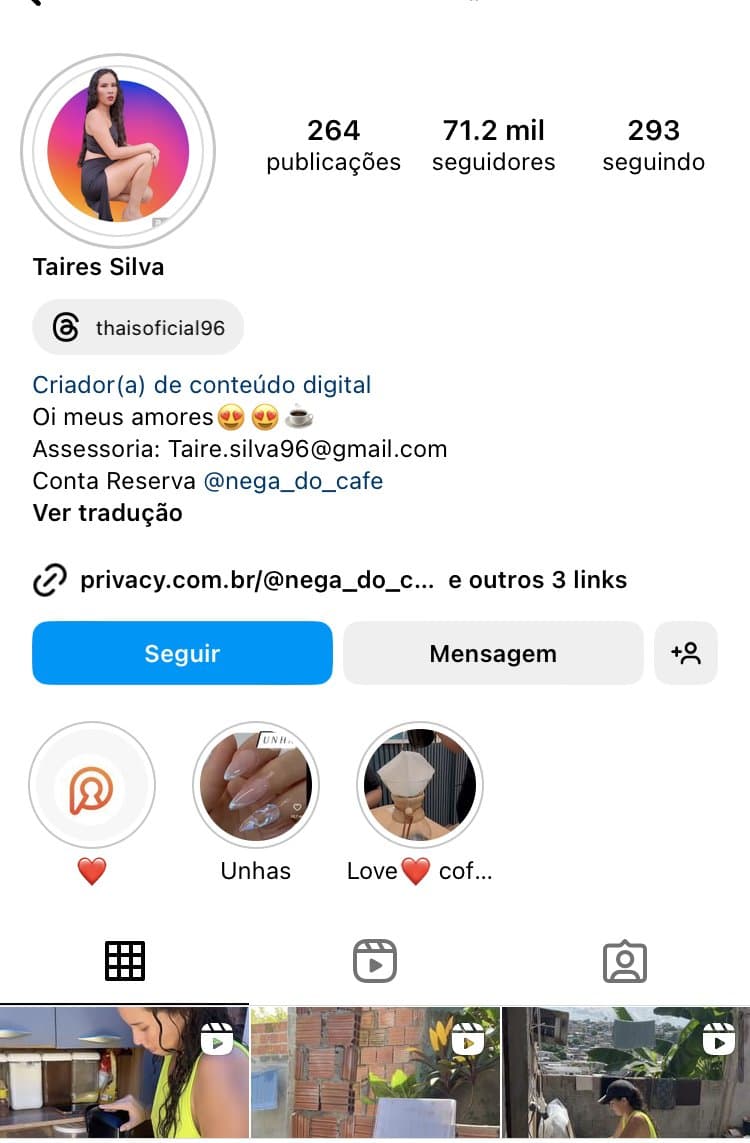Click the link chain icon
750x1143 pixels.
49,579
